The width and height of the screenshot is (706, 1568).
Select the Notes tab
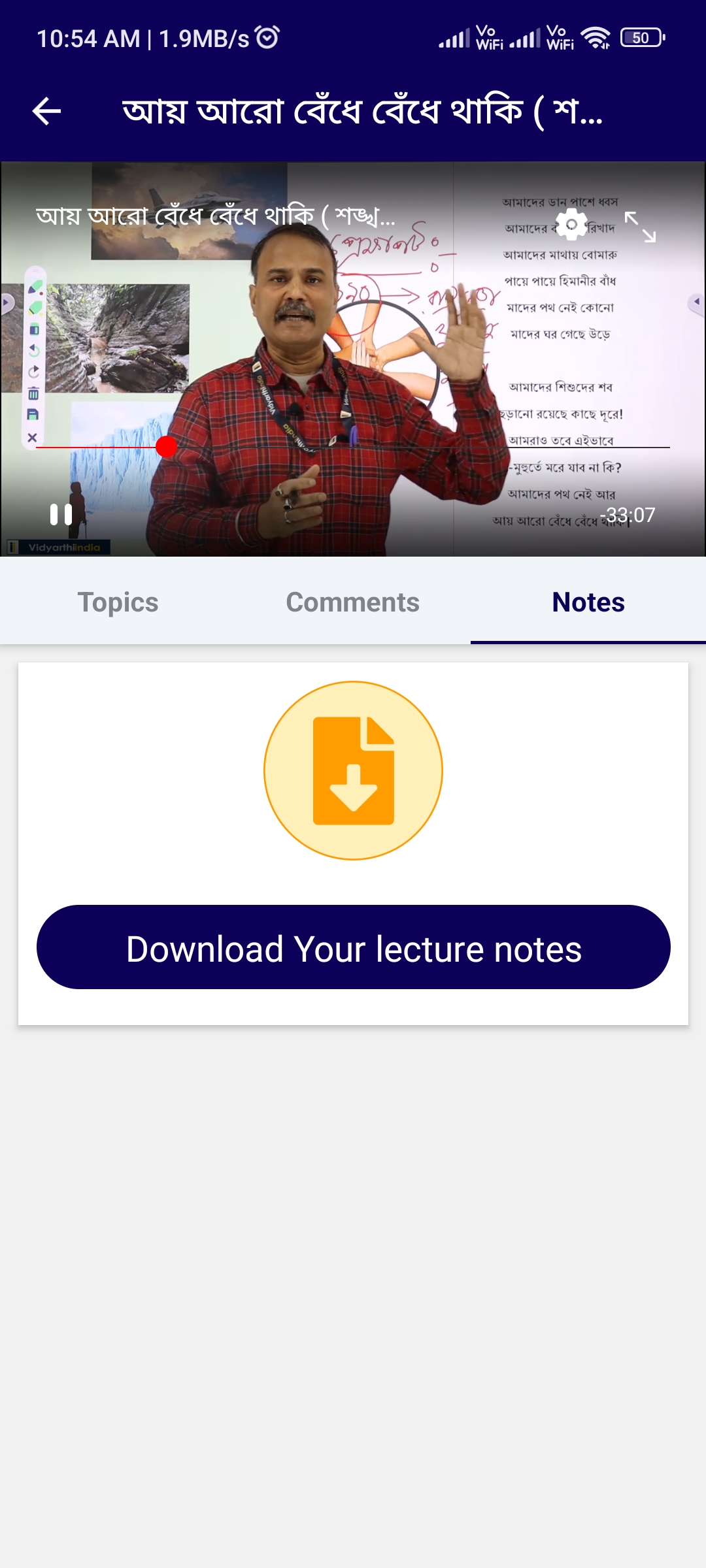pos(588,602)
